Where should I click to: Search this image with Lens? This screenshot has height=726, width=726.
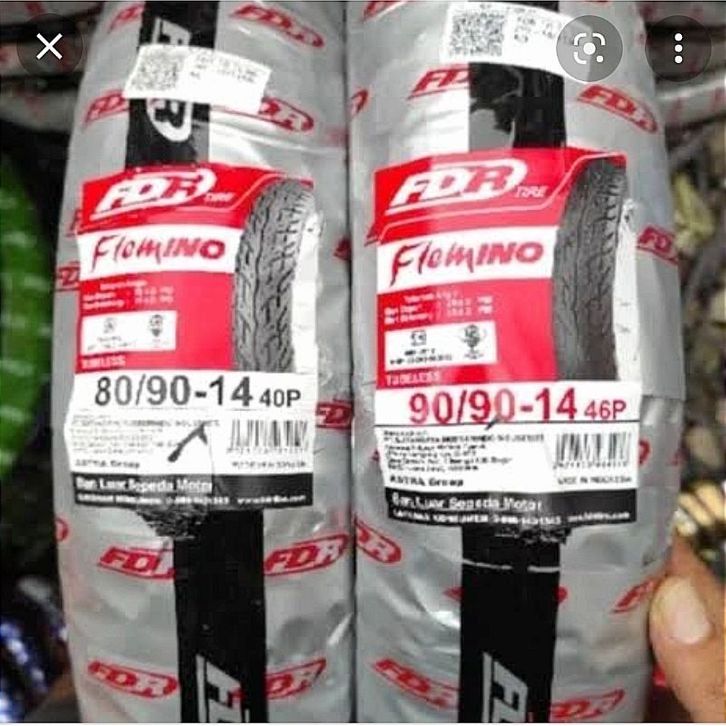(590, 46)
